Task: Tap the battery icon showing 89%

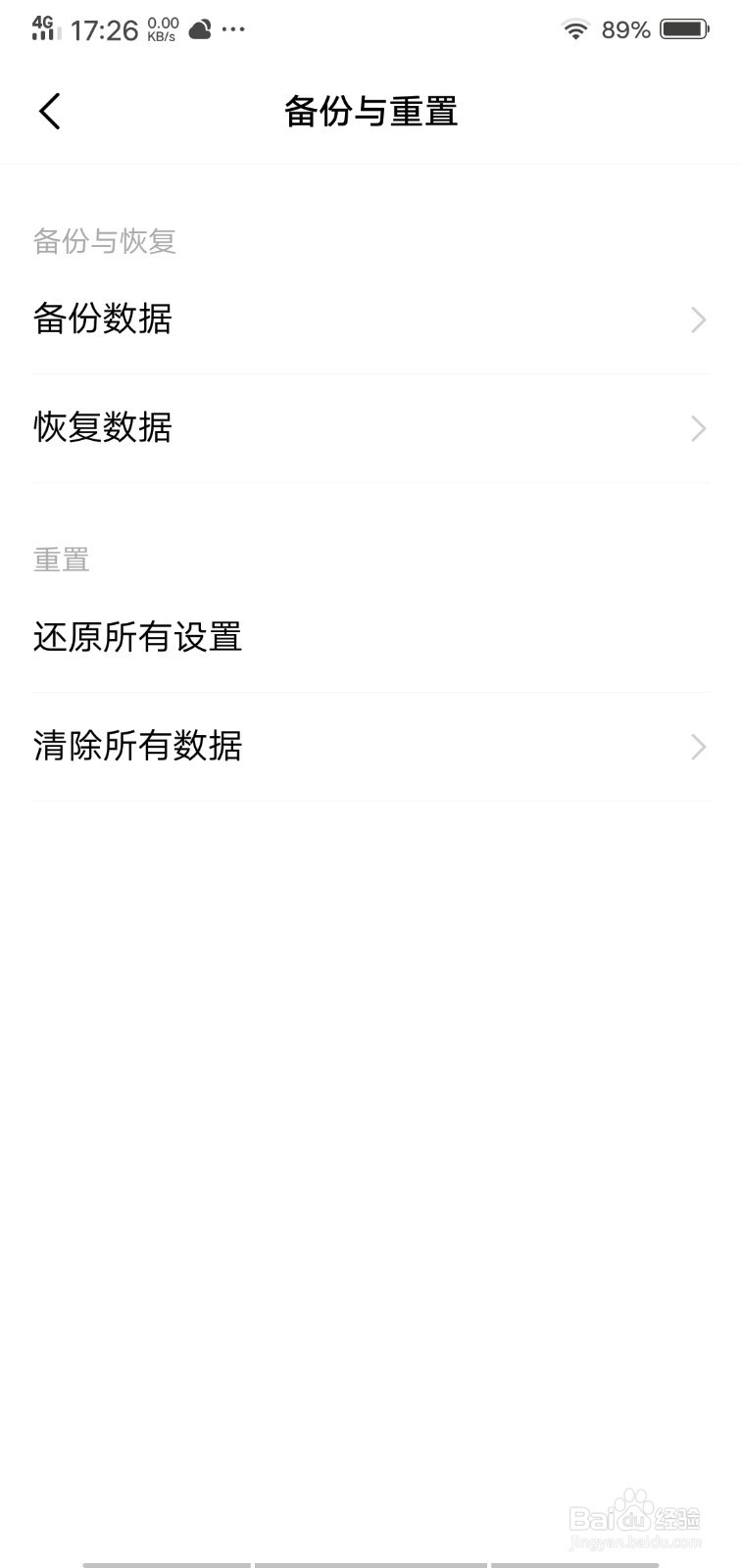Action: (684, 28)
